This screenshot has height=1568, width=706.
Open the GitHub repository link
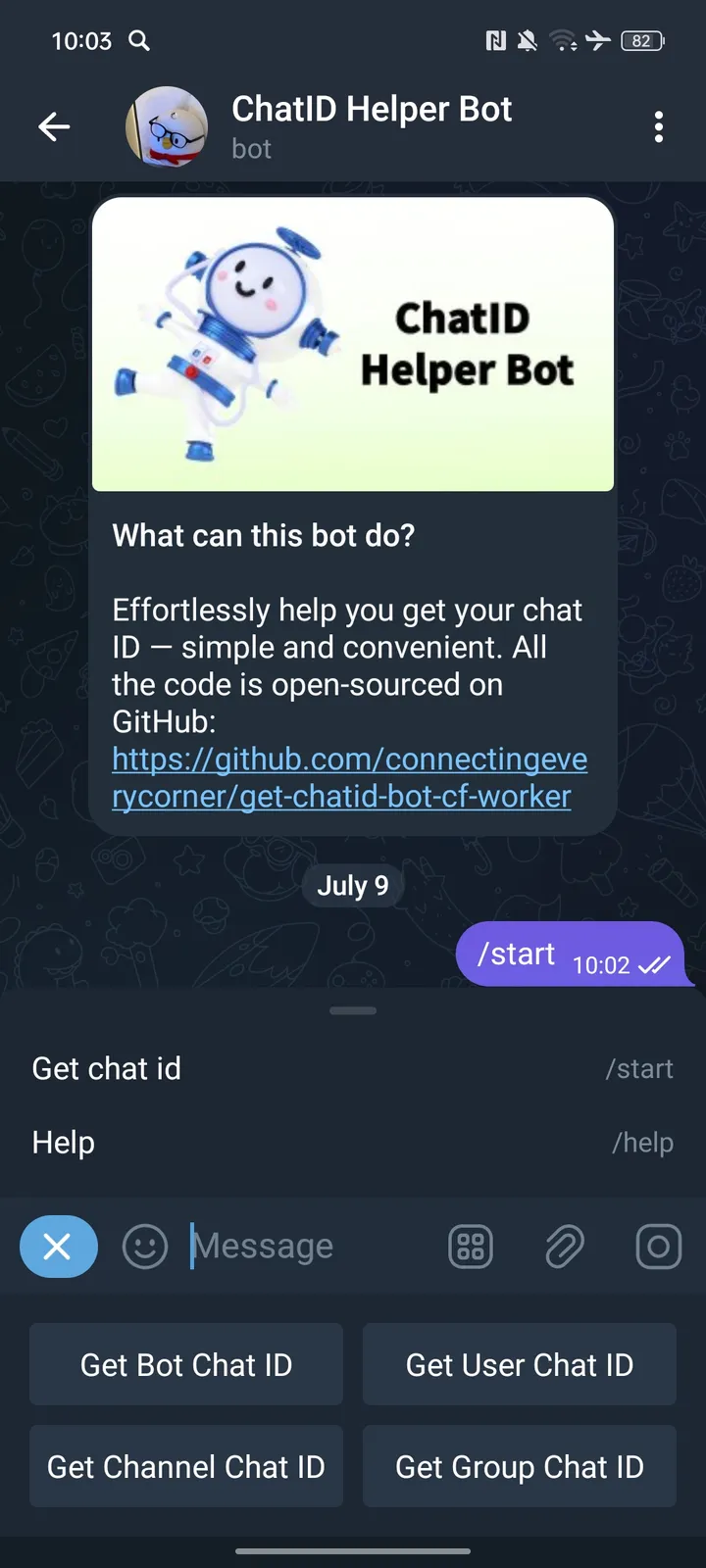click(x=350, y=777)
